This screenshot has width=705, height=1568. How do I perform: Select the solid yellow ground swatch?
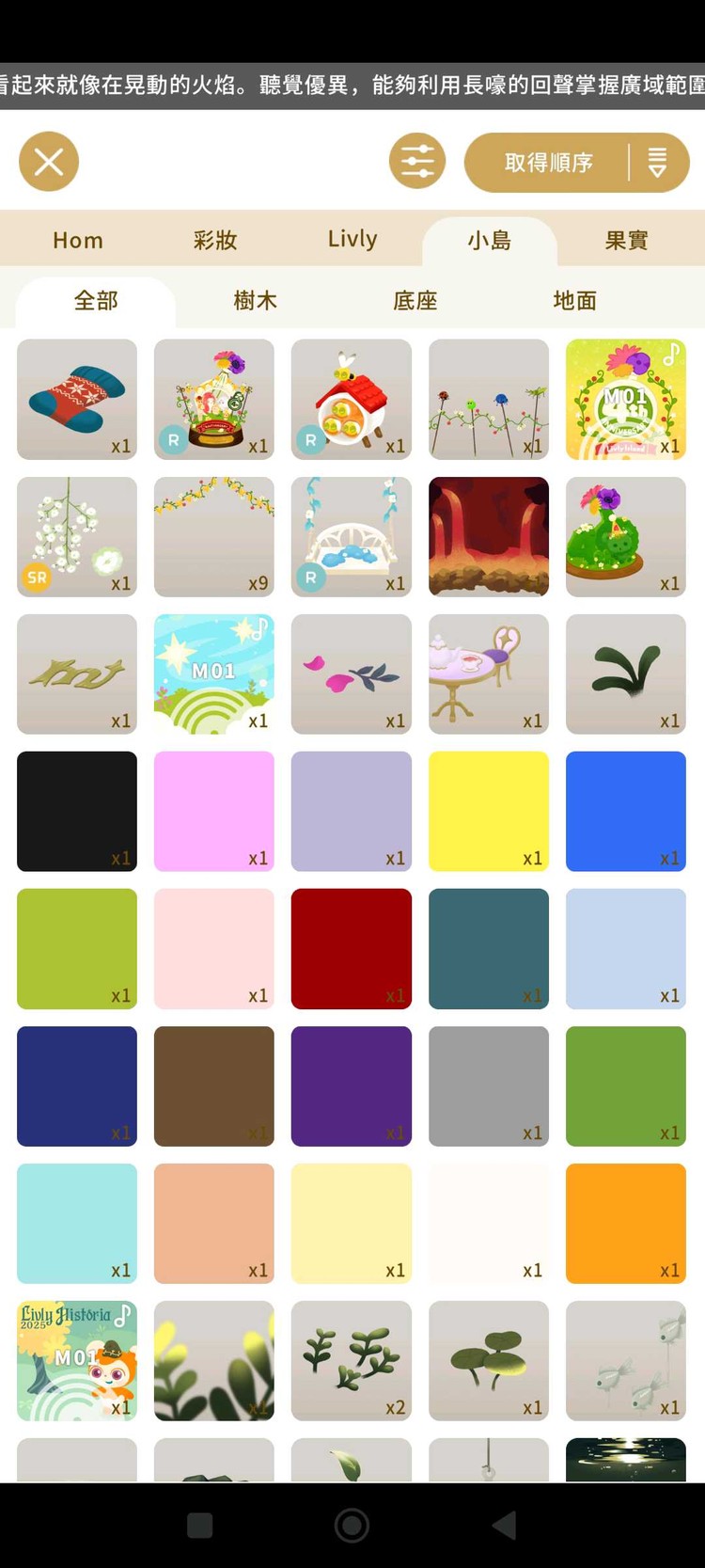pos(489,811)
